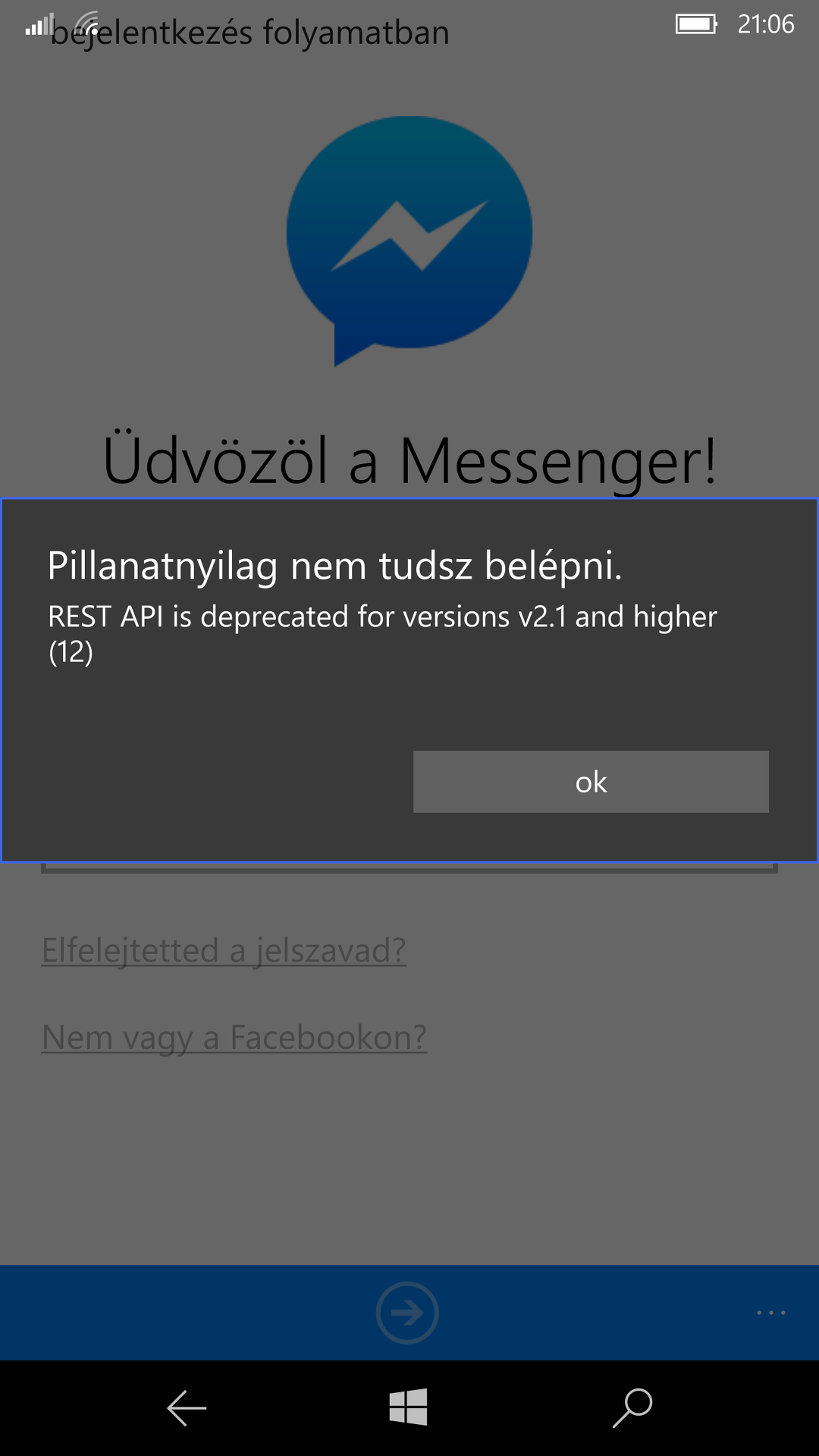The height and width of the screenshot is (1456, 819).
Task: Tap the forward arrow login button
Action: point(407,1313)
